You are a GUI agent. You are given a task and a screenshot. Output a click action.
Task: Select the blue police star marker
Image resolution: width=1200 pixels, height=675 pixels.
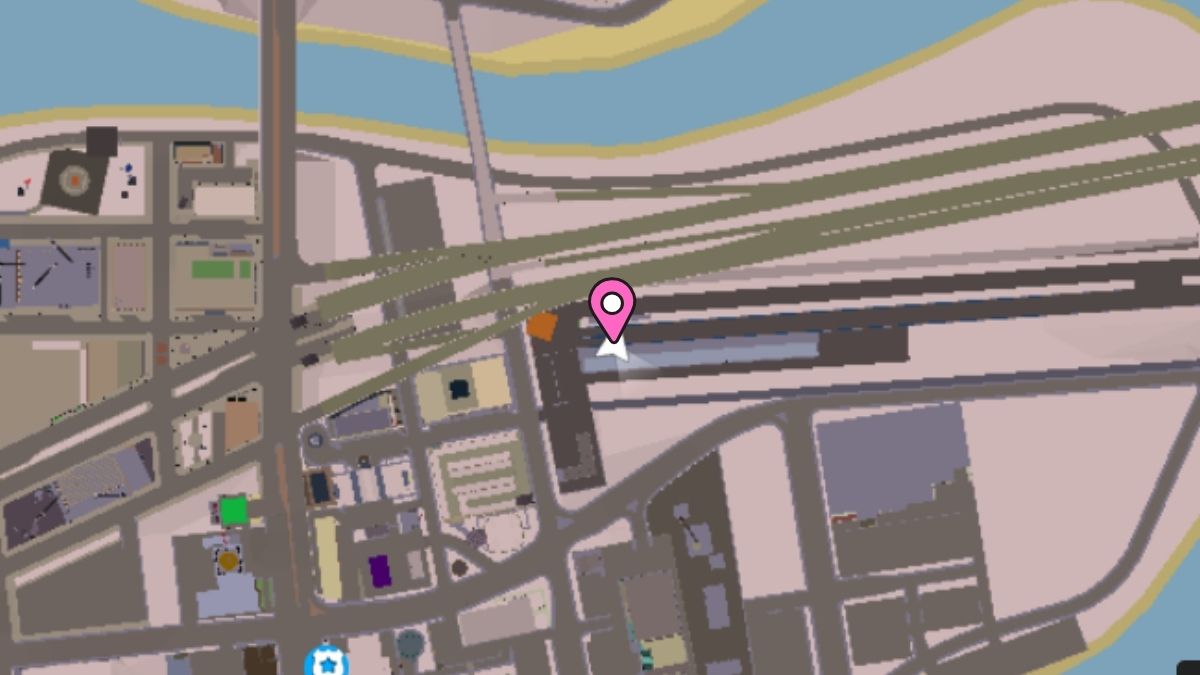(324, 662)
